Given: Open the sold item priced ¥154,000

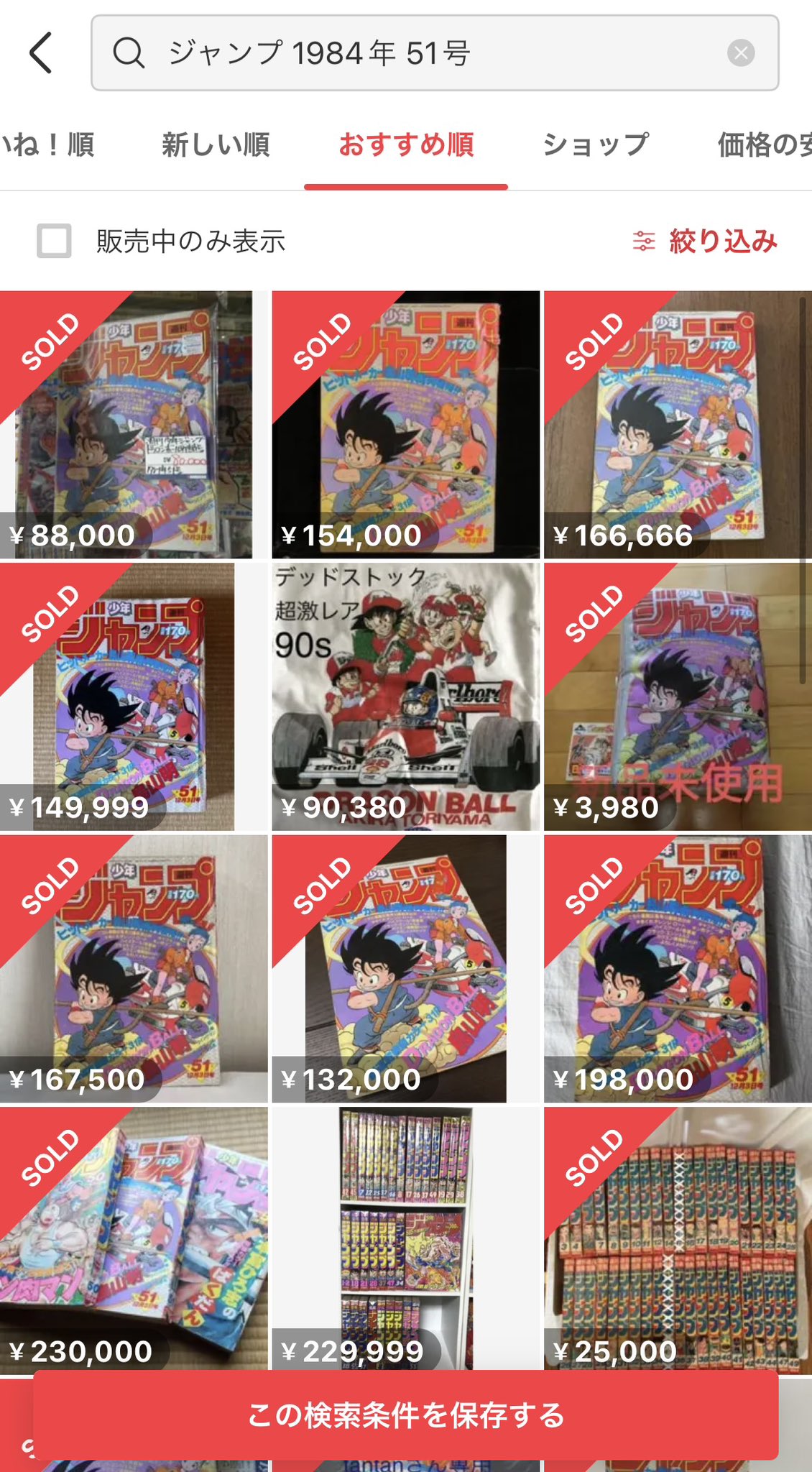Looking at the screenshot, I should tap(406, 425).
